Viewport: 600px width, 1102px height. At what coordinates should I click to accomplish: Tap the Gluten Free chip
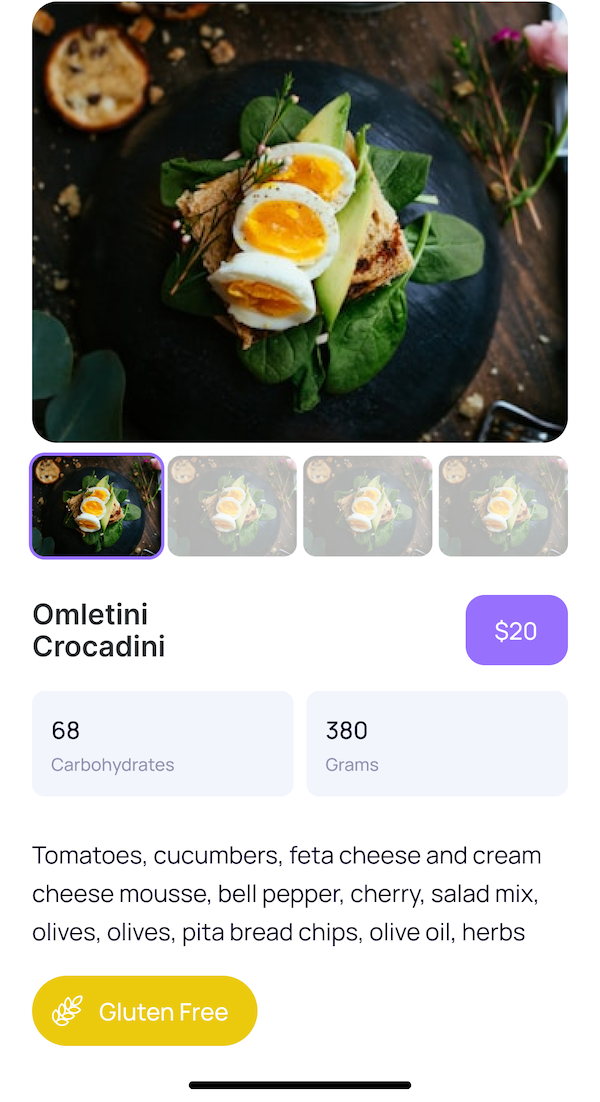pyautogui.click(x=145, y=1011)
